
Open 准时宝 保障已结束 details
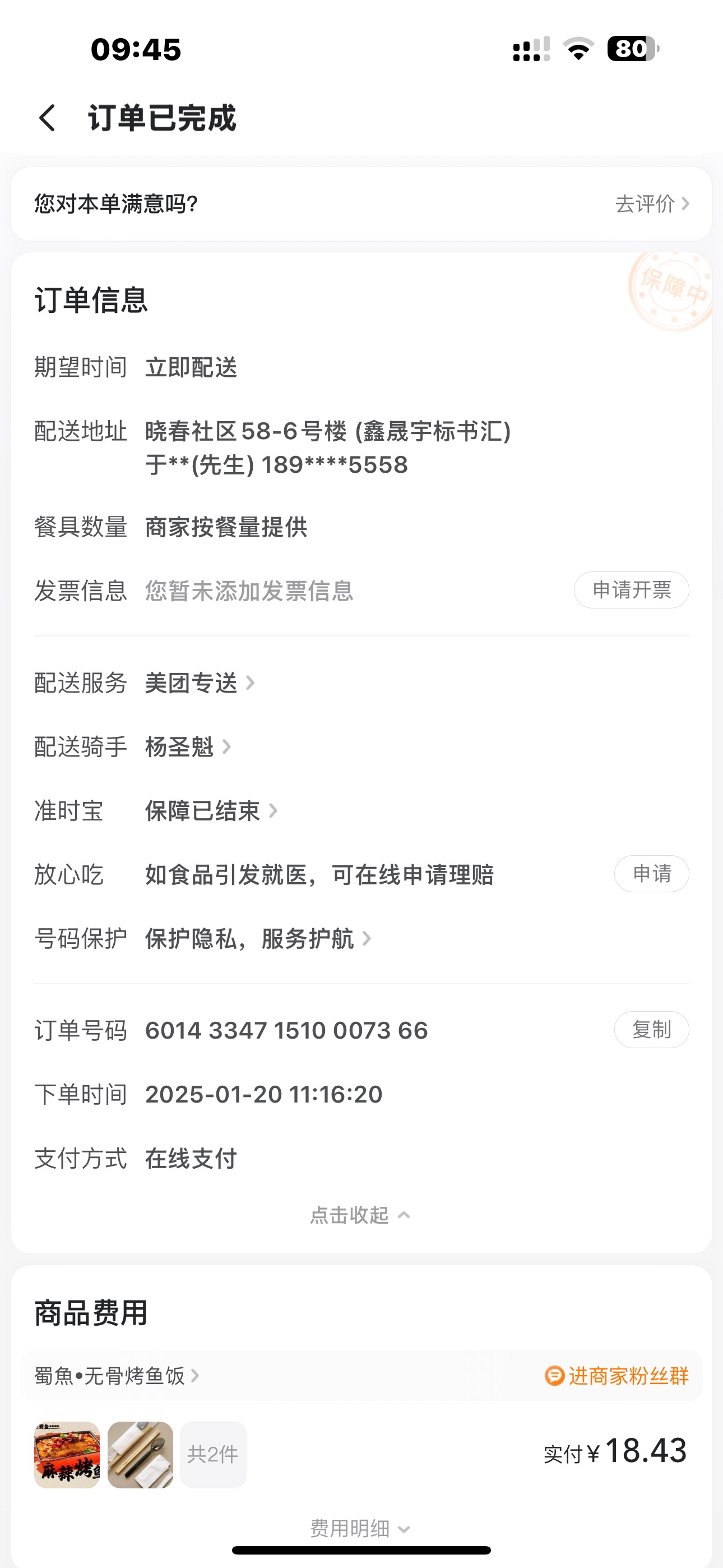(210, 811)
